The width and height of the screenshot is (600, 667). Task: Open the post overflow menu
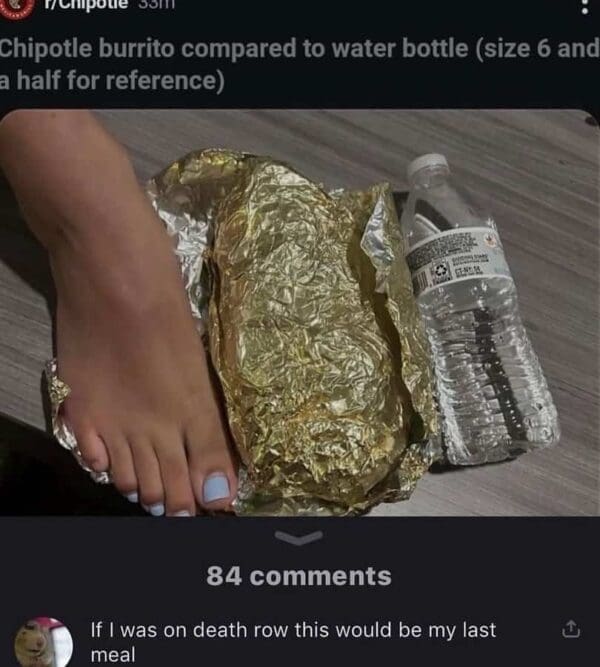point(585,6)
